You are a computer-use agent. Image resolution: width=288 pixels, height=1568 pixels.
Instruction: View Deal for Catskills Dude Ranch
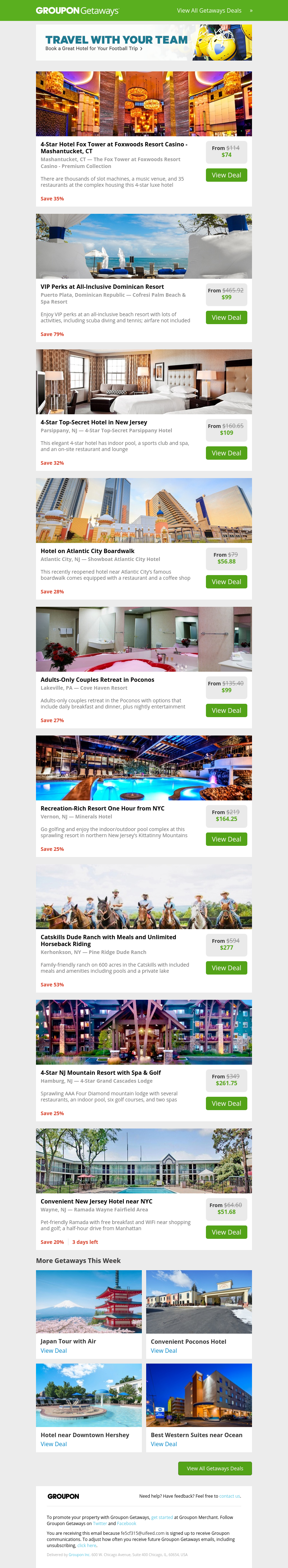pos(226,968)
